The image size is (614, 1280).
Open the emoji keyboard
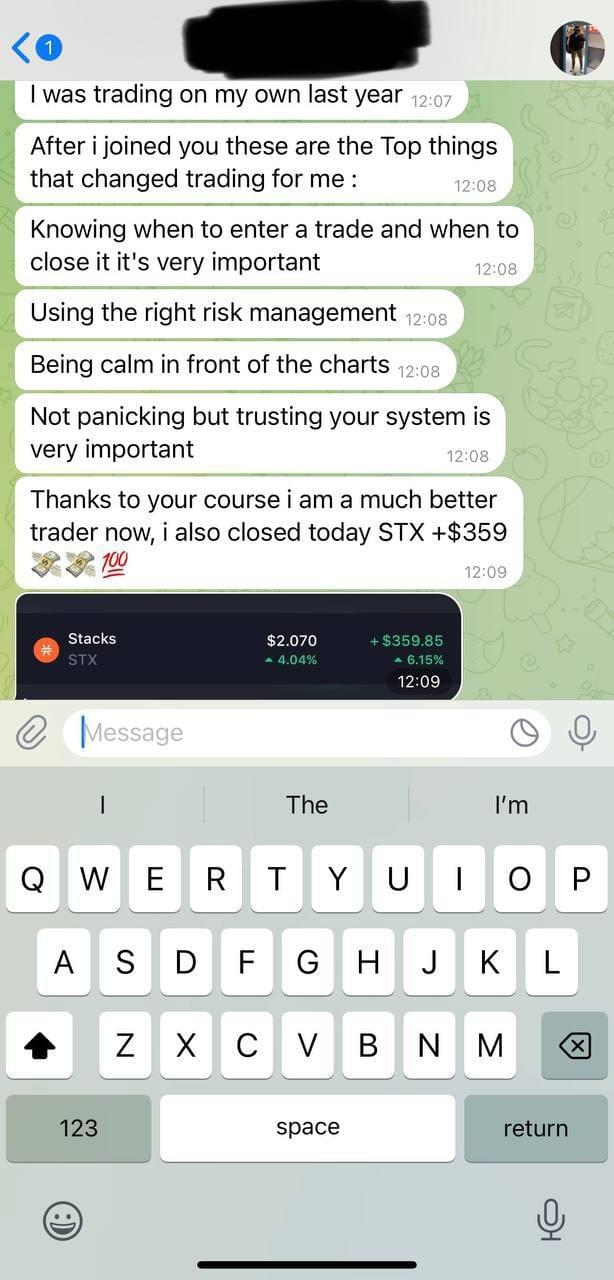point(63,1220)
